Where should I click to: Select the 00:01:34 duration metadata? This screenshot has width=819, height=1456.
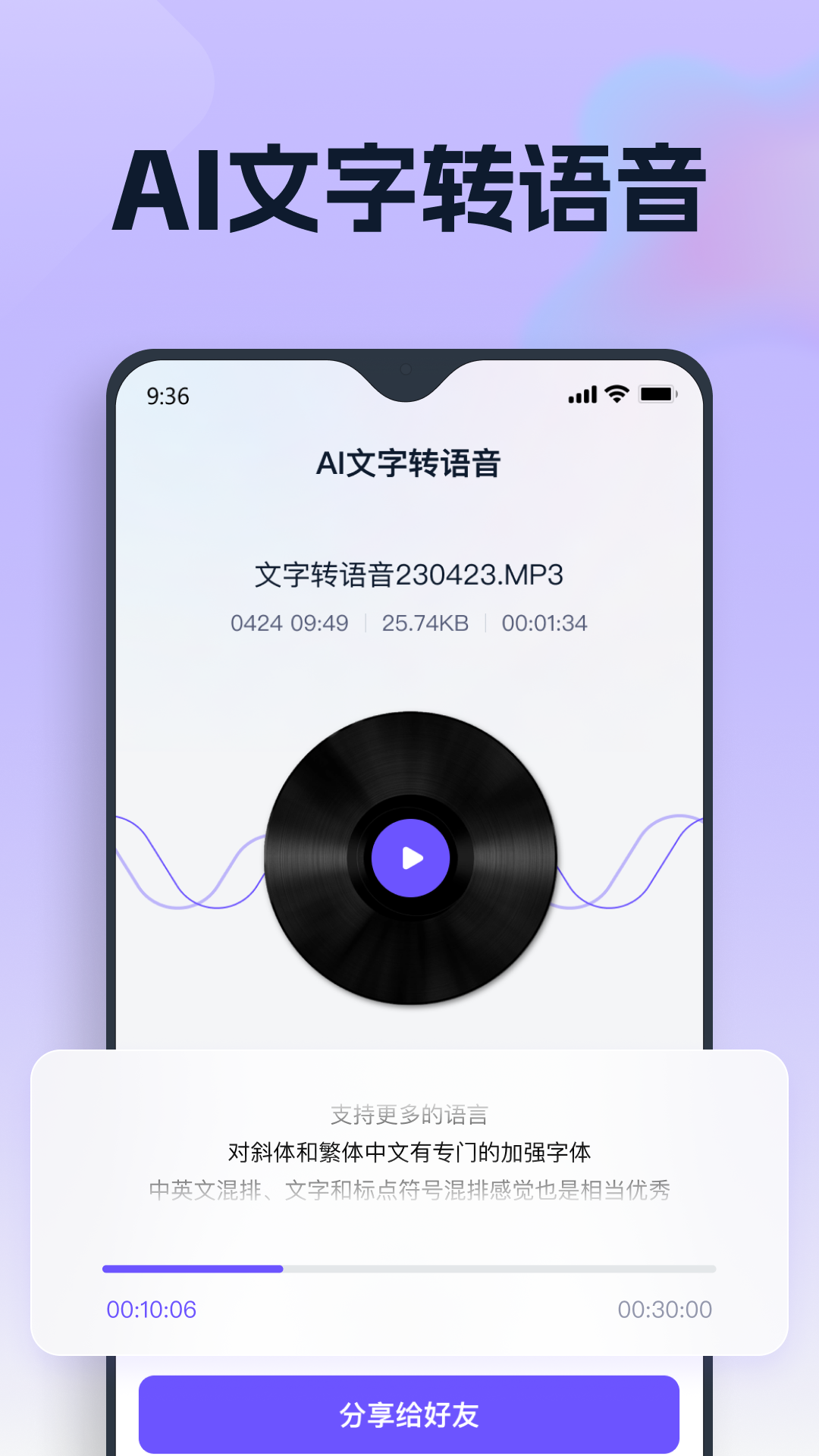[x=544, y=623]
